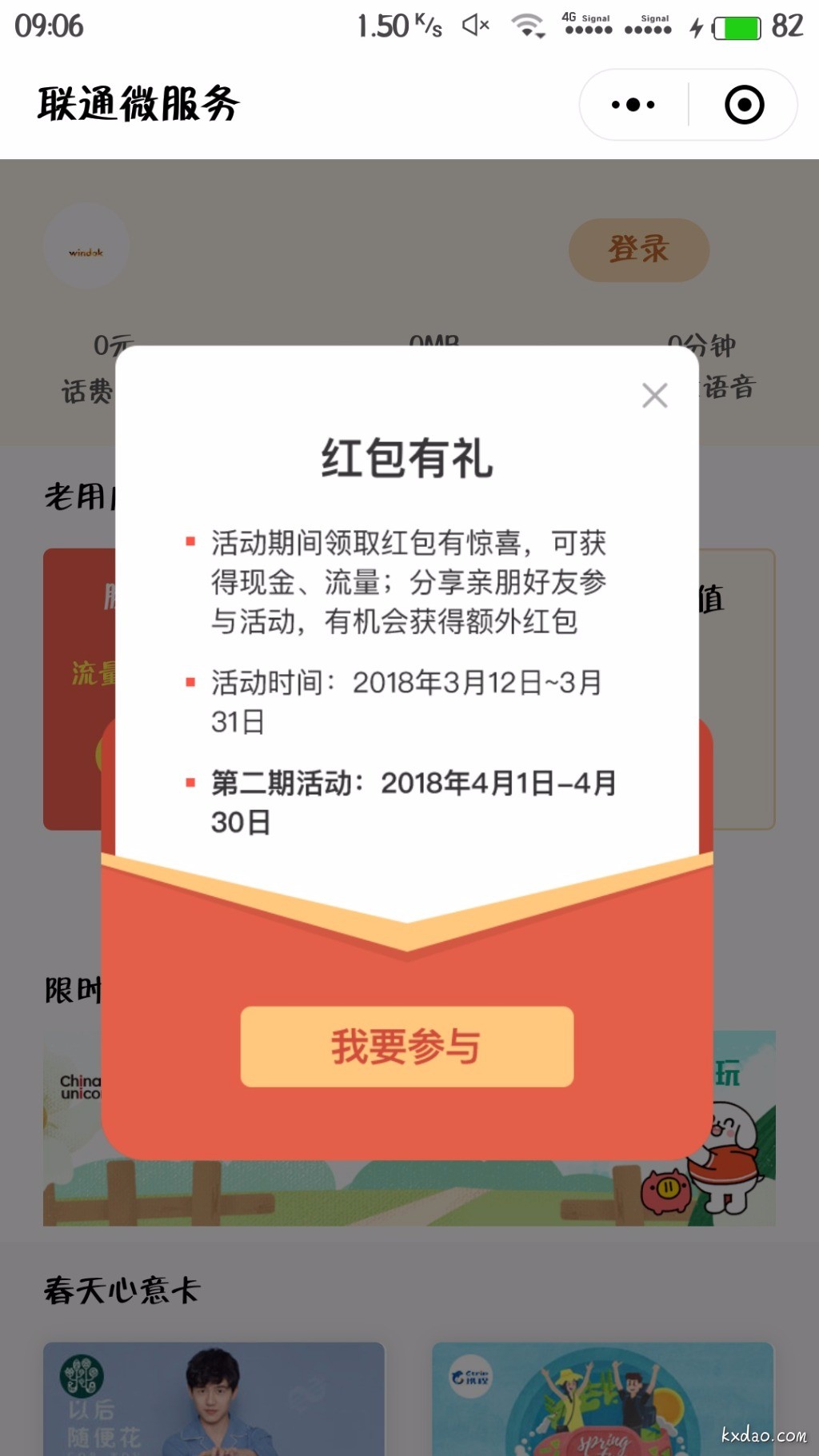The image size is (819, 1456).
Task: Open the mini program more-options menu
Action: [633, 105]
